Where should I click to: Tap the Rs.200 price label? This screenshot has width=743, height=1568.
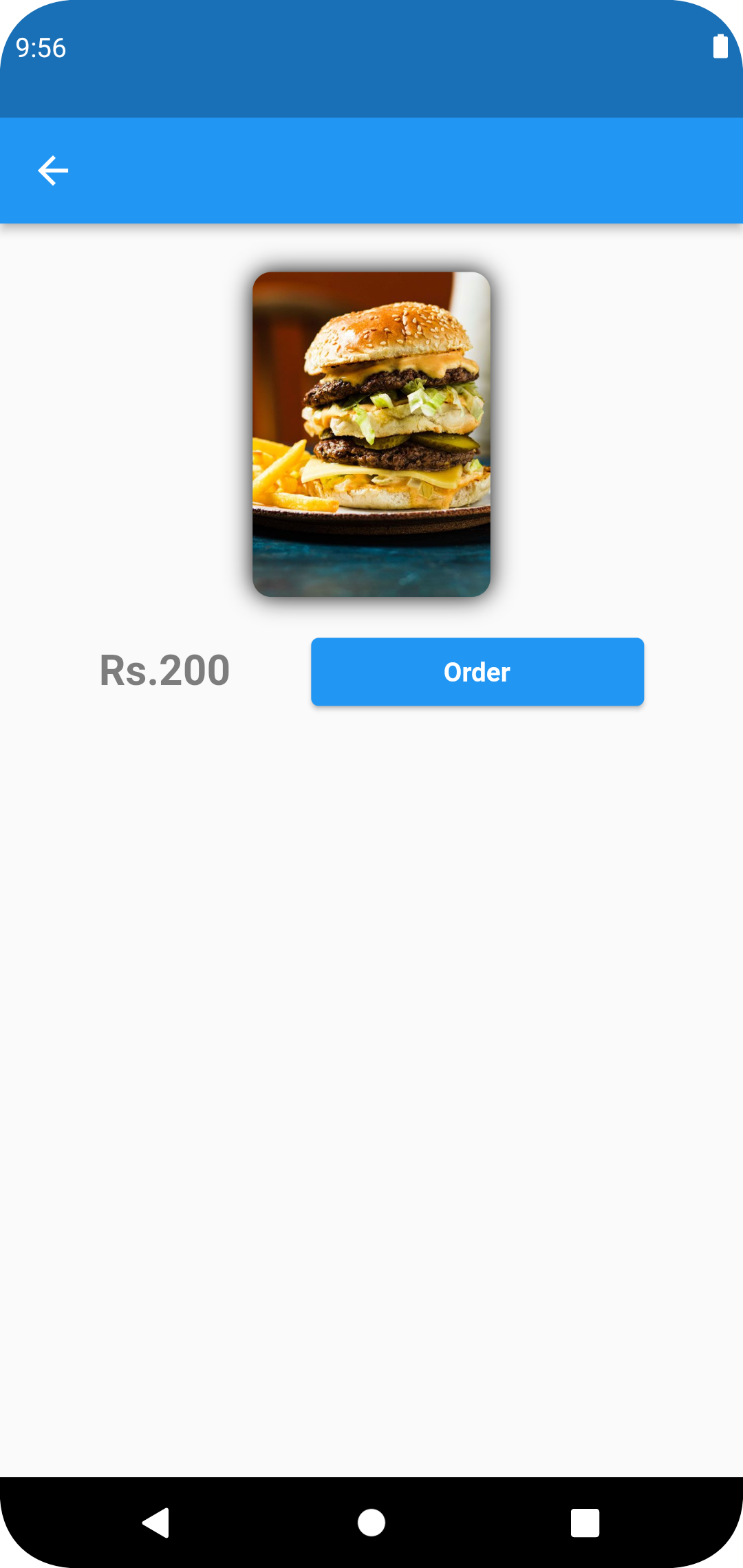point(164,668)
